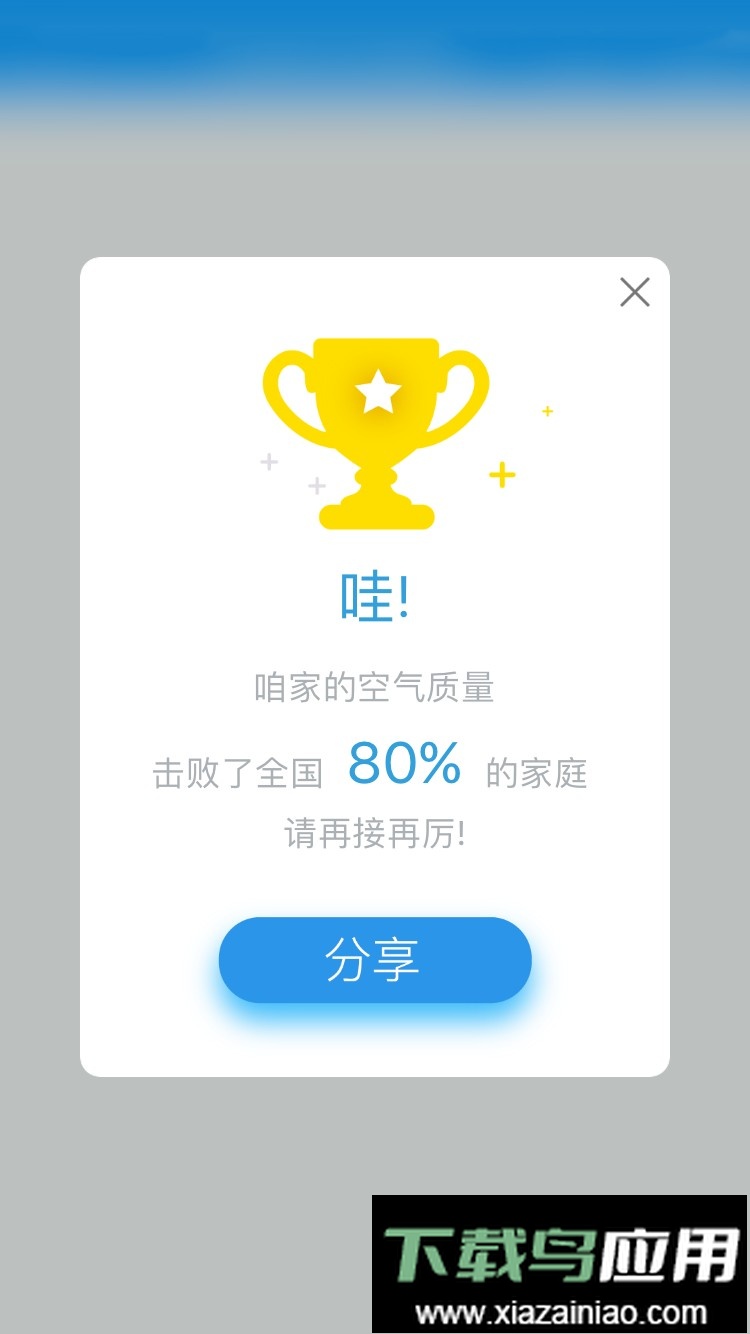The width and height of the screenshot is (750, 1334).
Task: Tap the small yellow plus on the right edge
Action: point(546,410)
